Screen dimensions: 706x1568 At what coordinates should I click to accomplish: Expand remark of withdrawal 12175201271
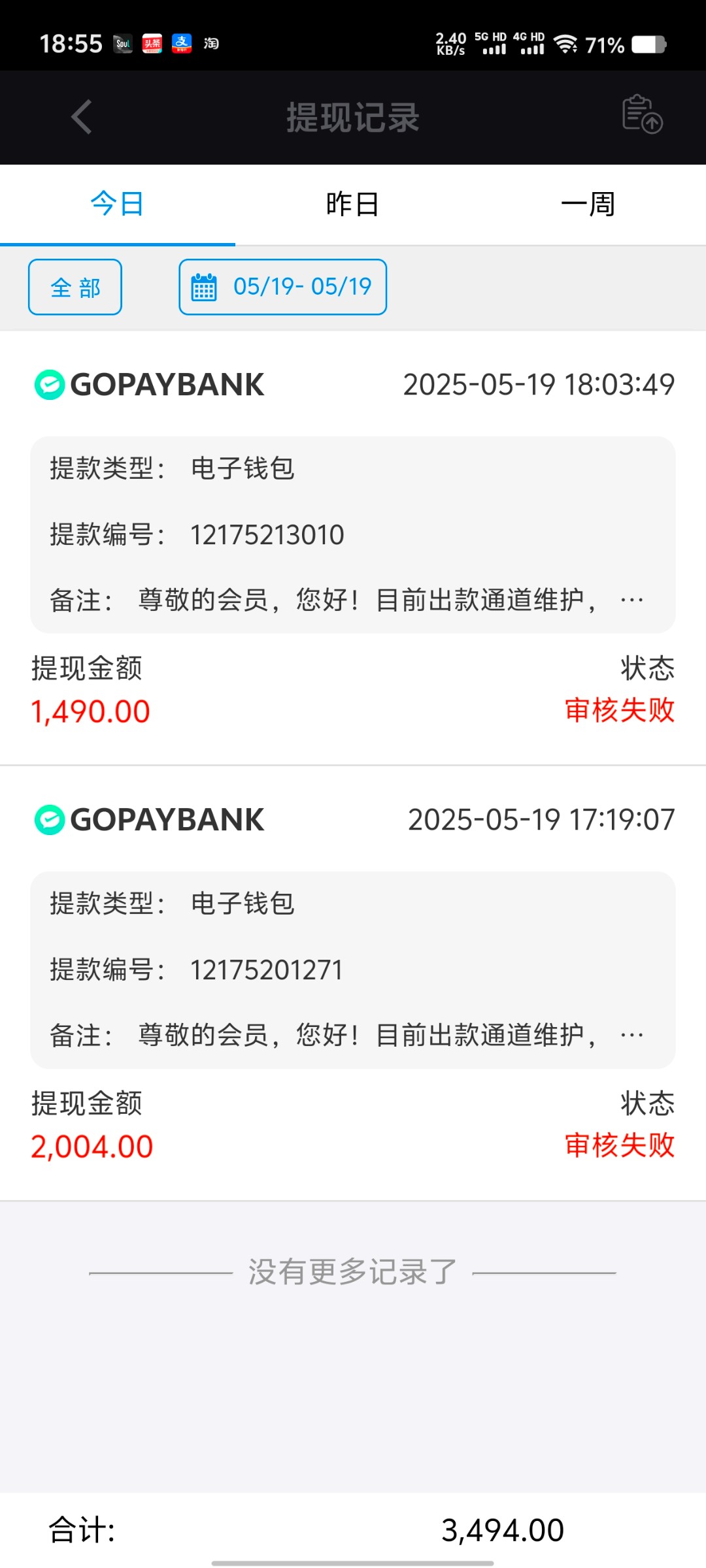pyautogui.click(x=631, y=1035)
